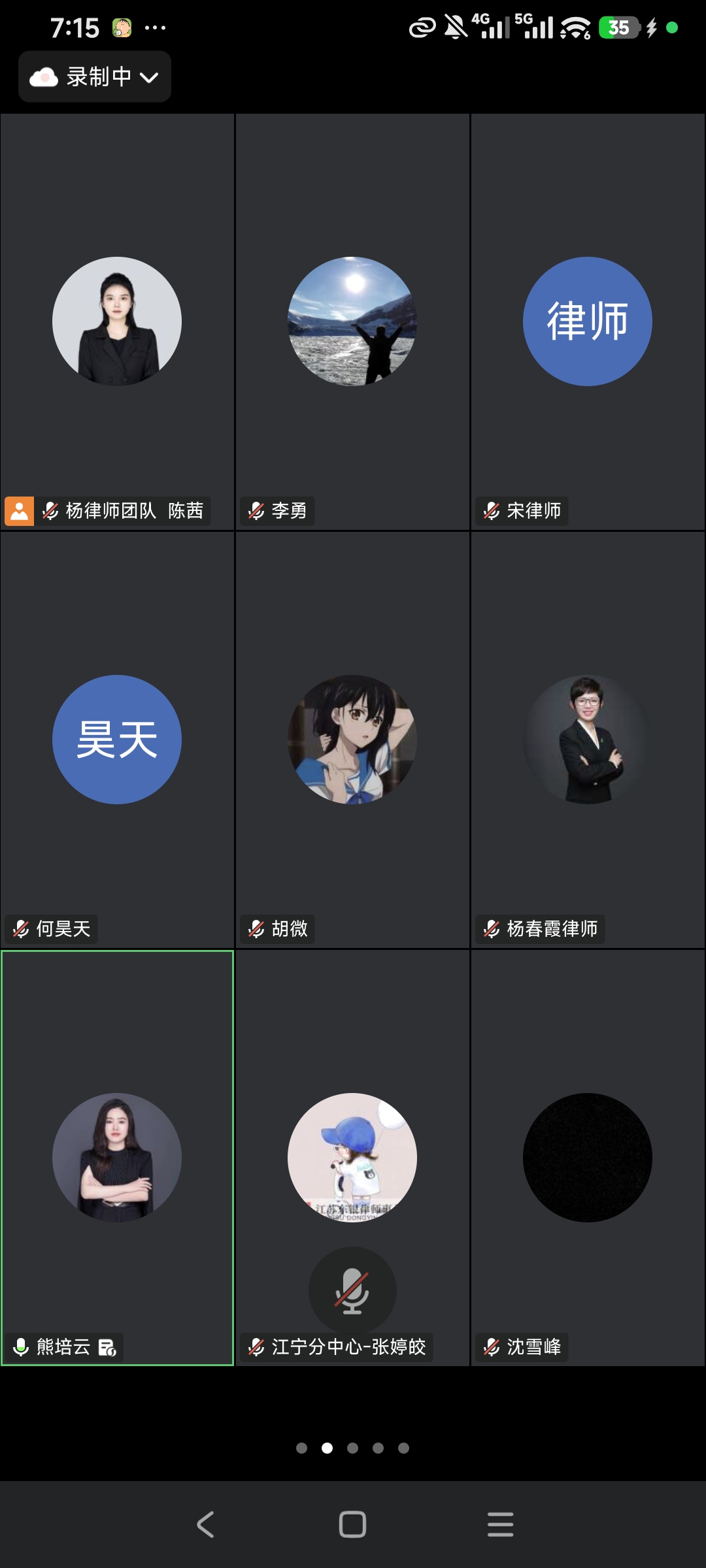The image size is (706, 1568).
Task: Open recent apps from the navigation bar
Action: pyautogui.click(x=500, y=1525)
